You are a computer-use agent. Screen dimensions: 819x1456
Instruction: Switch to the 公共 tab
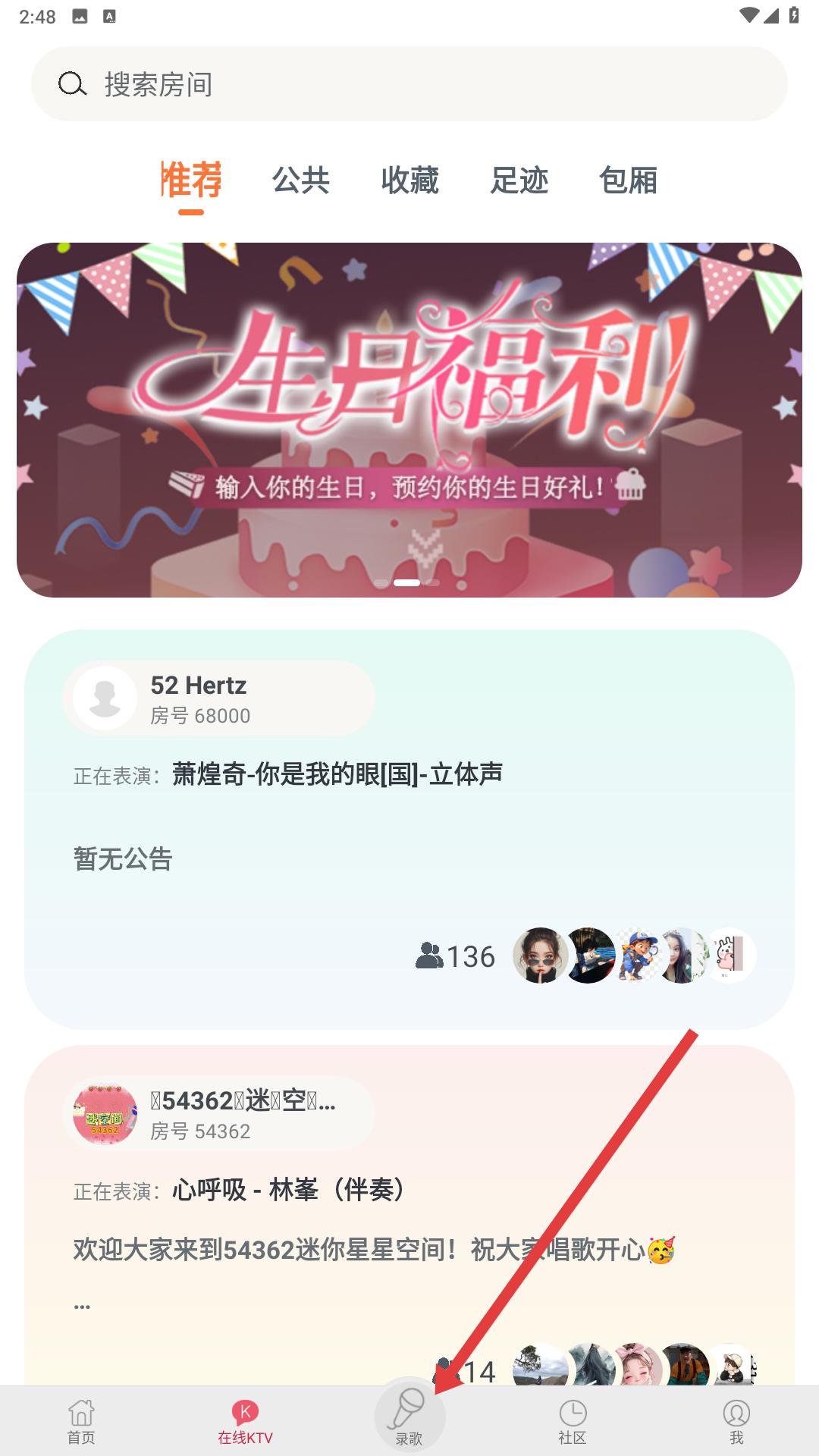point(301,180)
